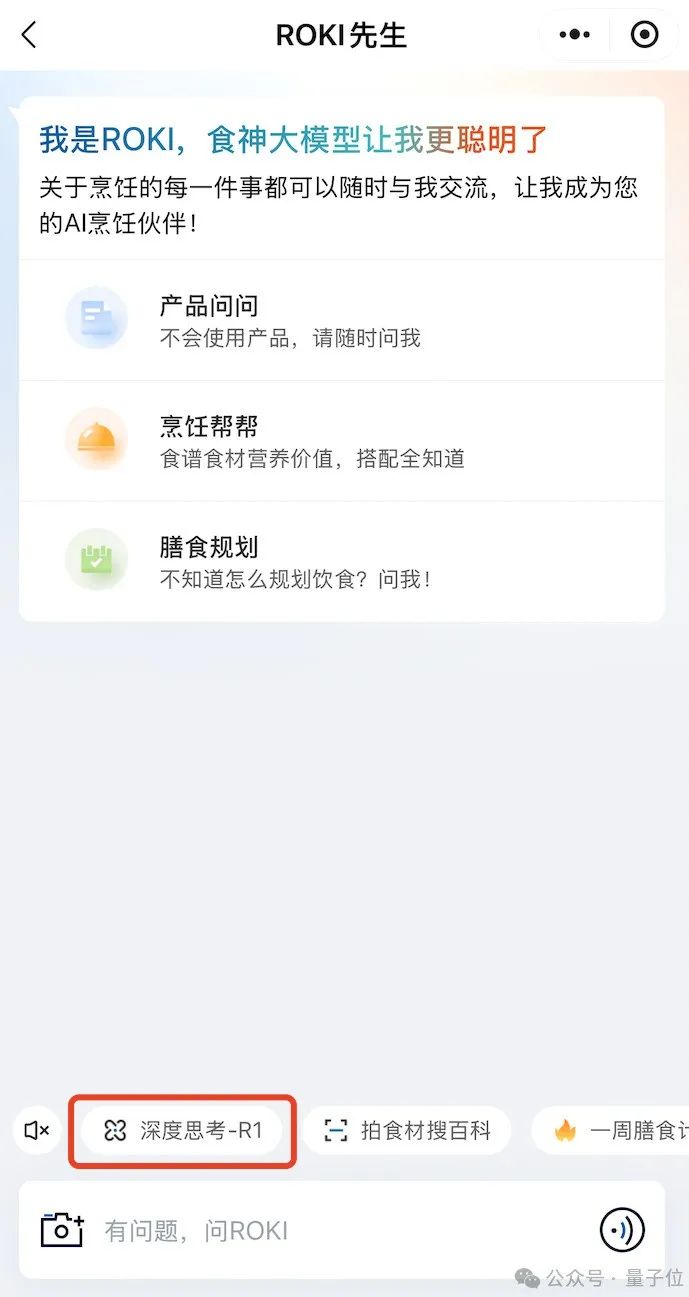
Task: Enable the 深度思考-R1 chip
Action: 181,1130
